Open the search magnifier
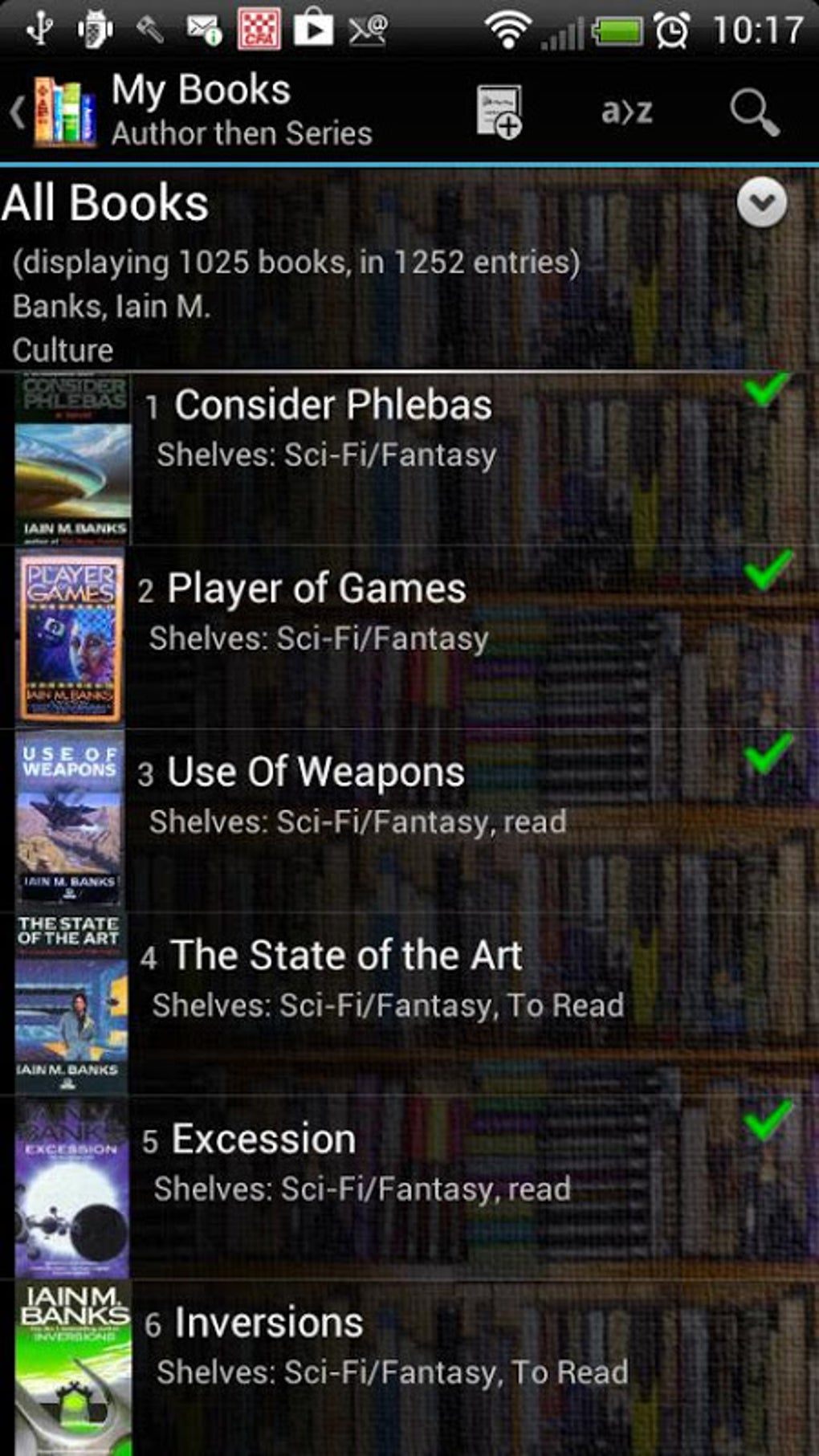The width and height of the screenshot is (819, 1456). point(753,112)
